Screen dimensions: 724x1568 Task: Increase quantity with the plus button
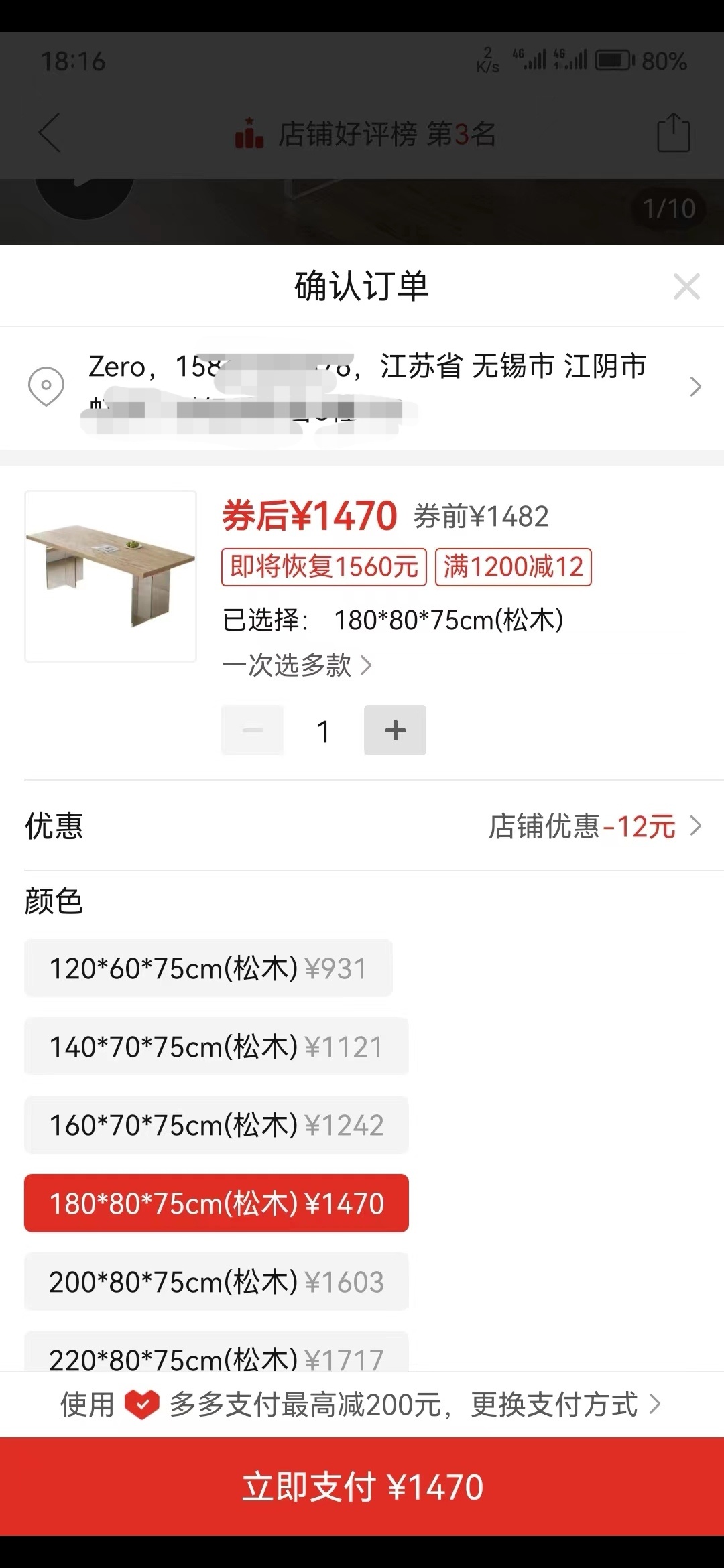395,730
